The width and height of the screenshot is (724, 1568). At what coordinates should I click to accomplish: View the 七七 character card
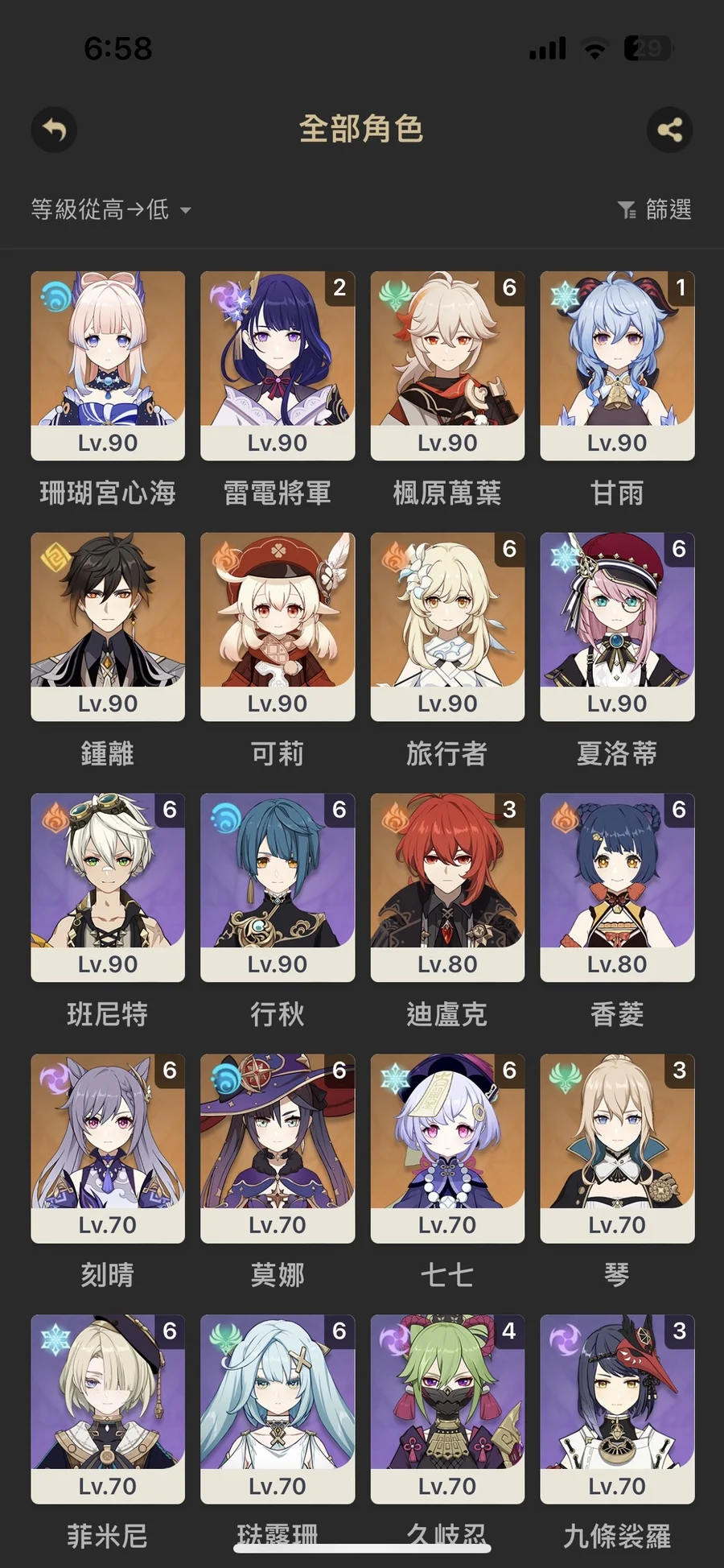pyautogui.click(x=447, y=1149)
